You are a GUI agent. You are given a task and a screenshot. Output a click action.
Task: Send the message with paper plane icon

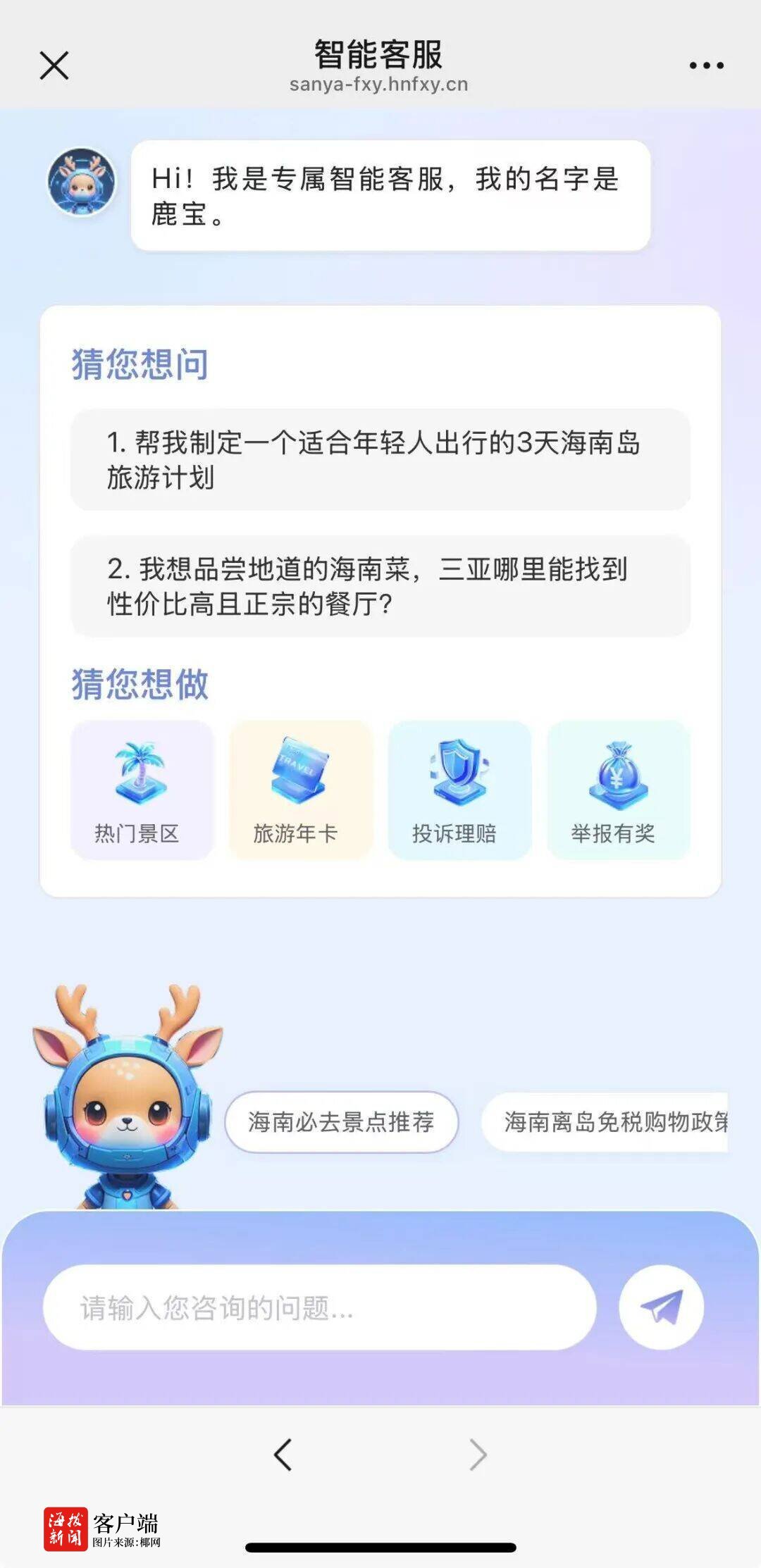pyautogui.click(x=661, y=1307)
